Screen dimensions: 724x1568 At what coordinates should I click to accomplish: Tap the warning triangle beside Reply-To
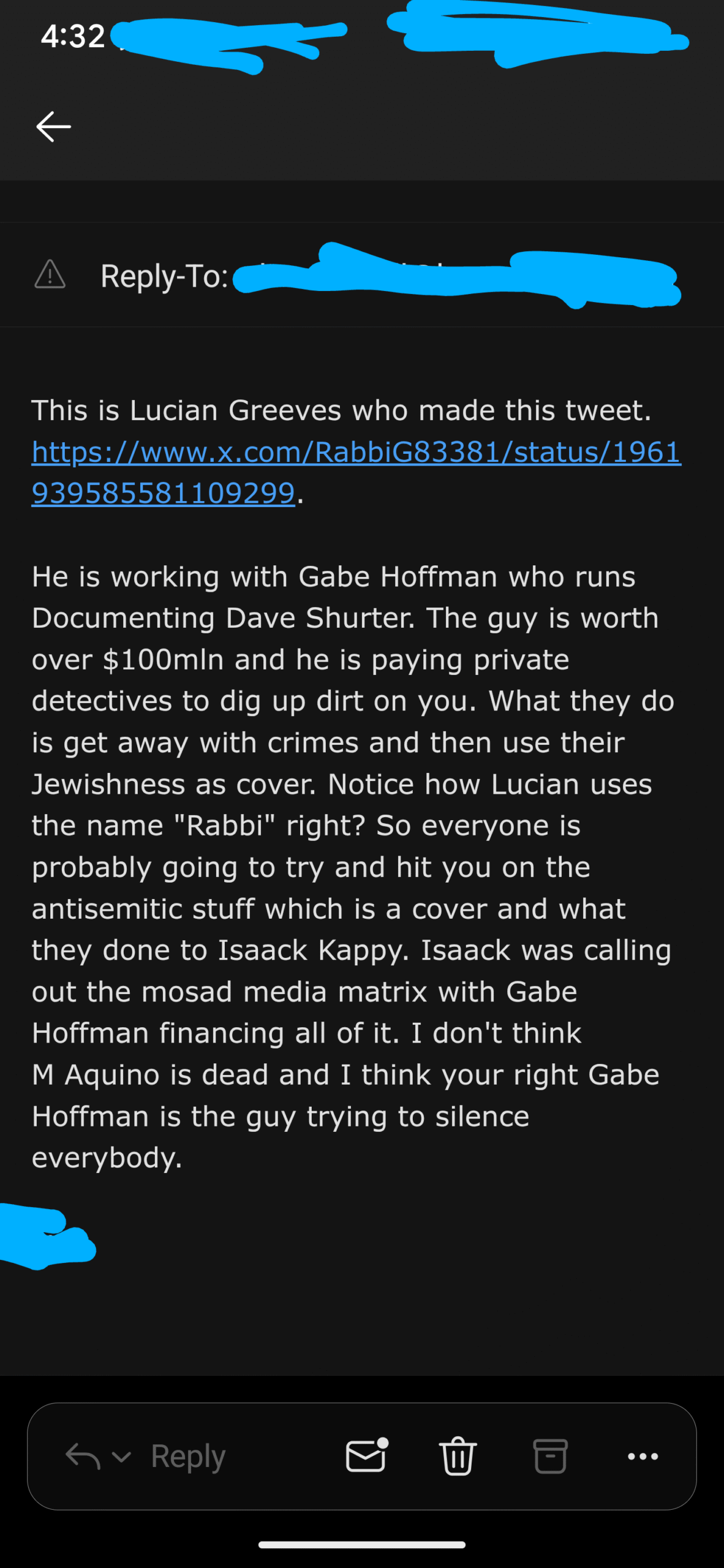tap(50, 274)
